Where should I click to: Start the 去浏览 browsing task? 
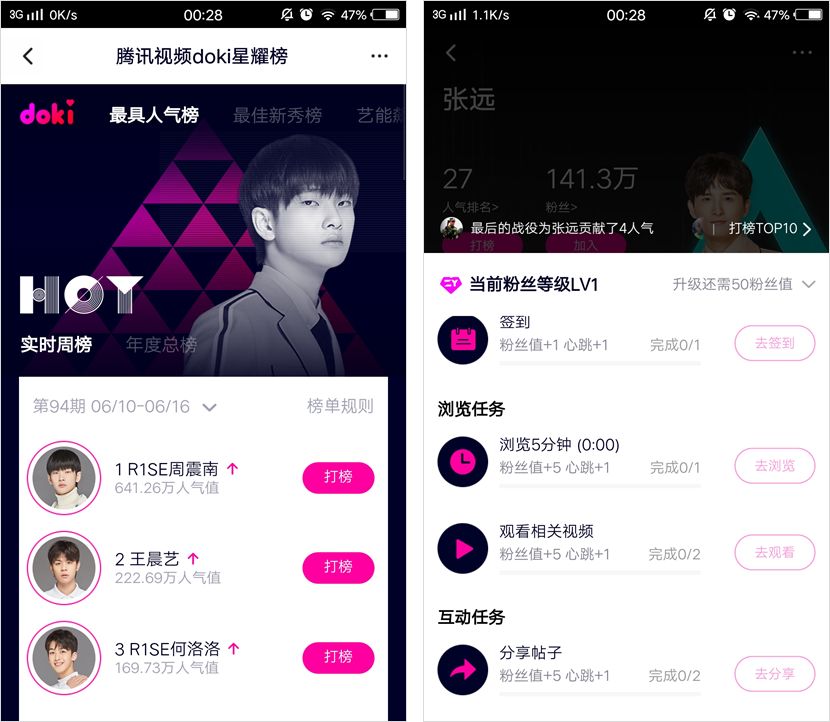[x=774, y=465]
